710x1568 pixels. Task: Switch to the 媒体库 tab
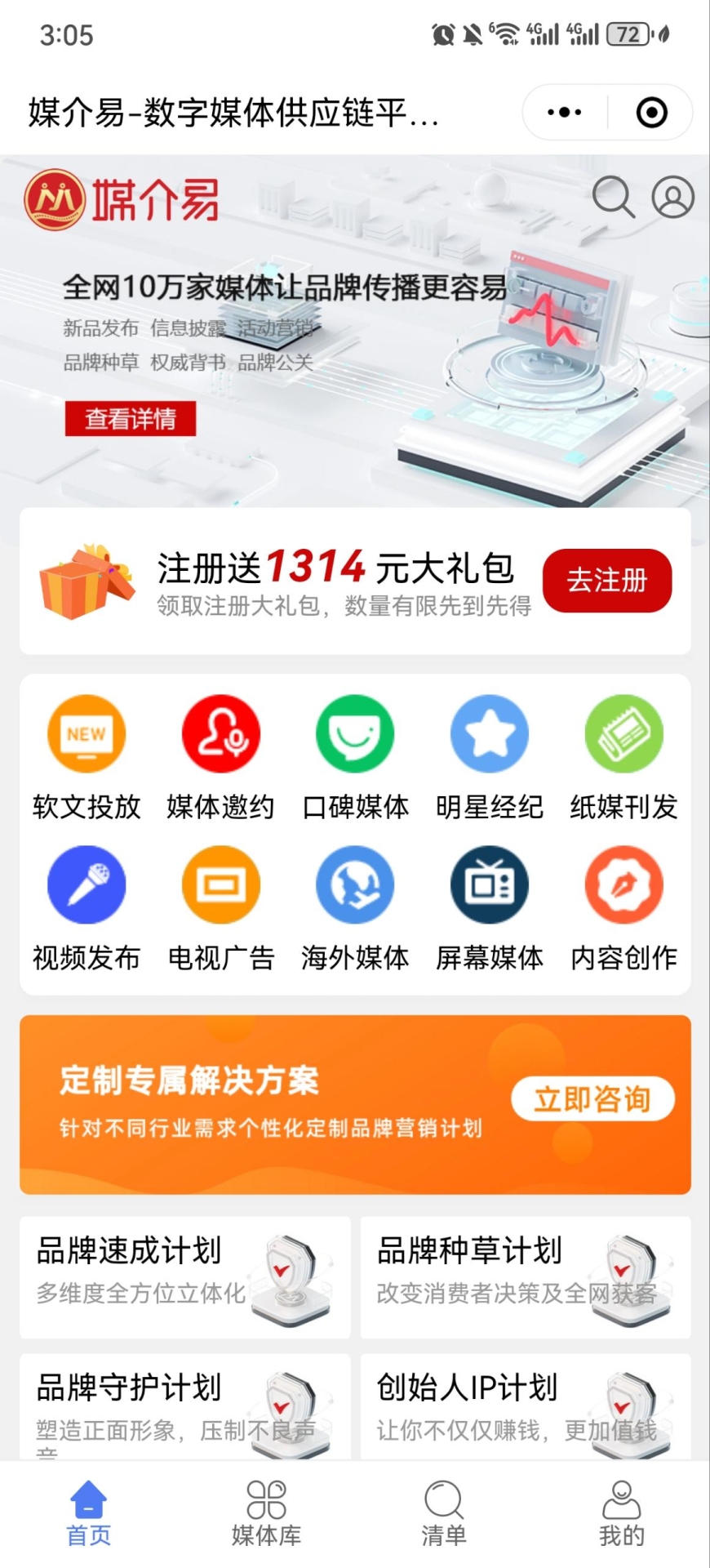click(266, 1514)
